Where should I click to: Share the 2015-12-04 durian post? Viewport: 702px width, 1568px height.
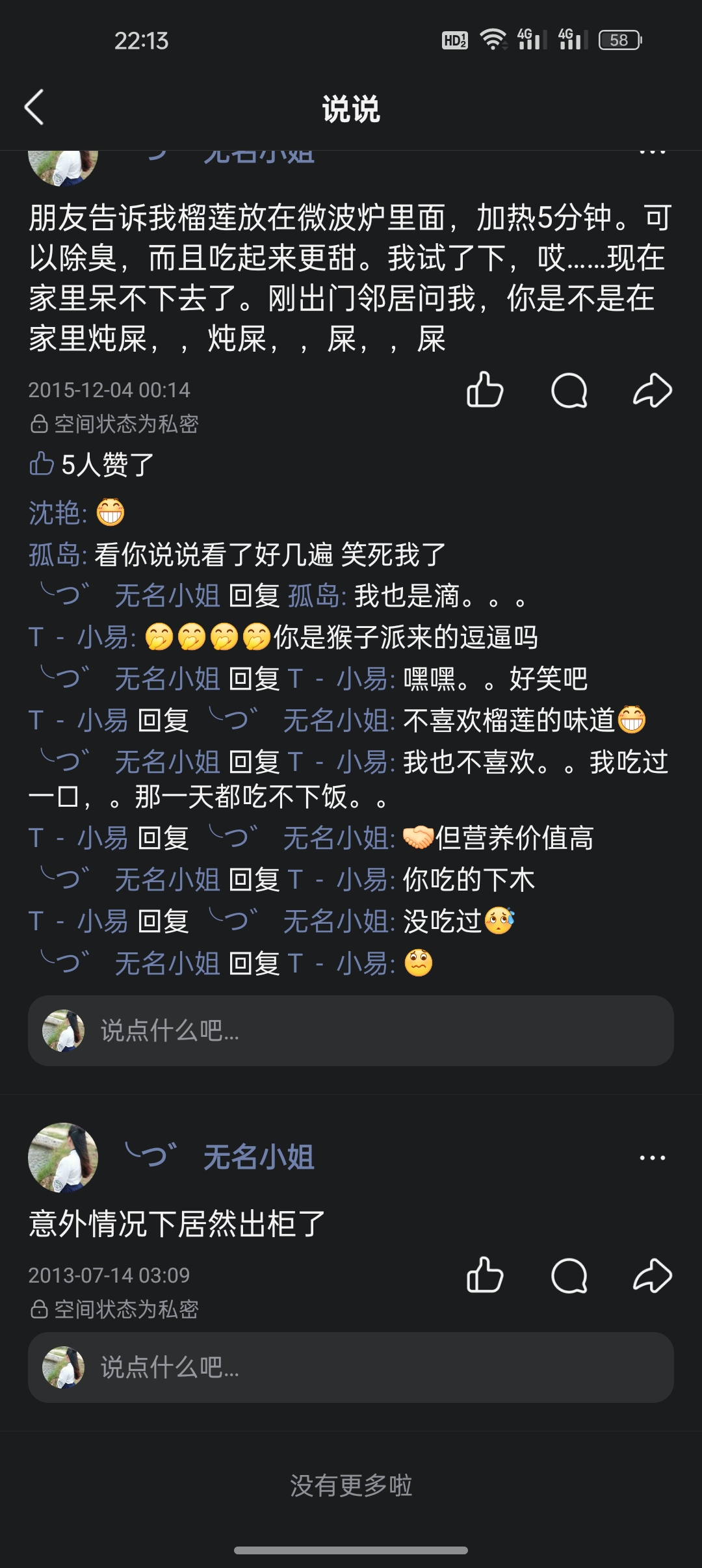[x=652, y=390]
